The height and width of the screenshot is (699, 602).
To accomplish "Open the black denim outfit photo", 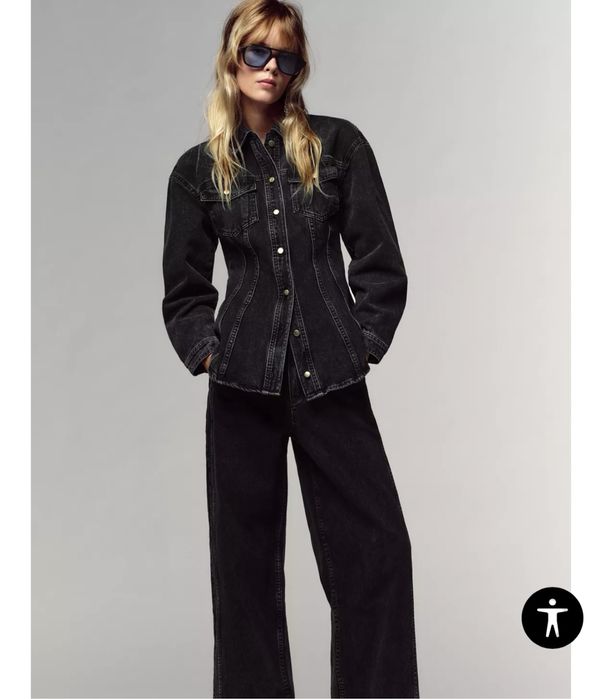I will [300, 350].
